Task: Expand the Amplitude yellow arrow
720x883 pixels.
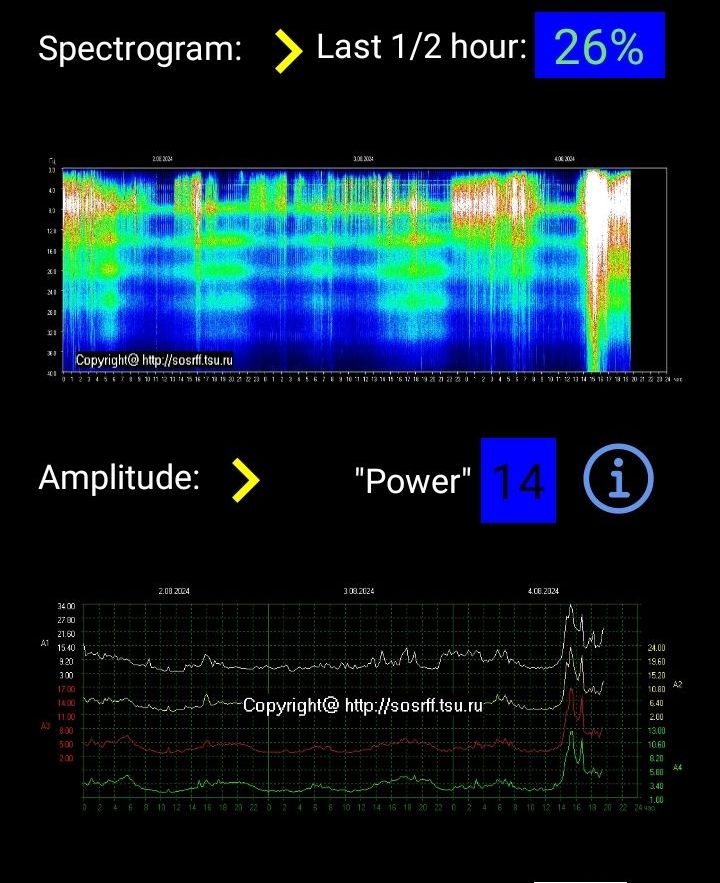Action: (x=244, y=480)
